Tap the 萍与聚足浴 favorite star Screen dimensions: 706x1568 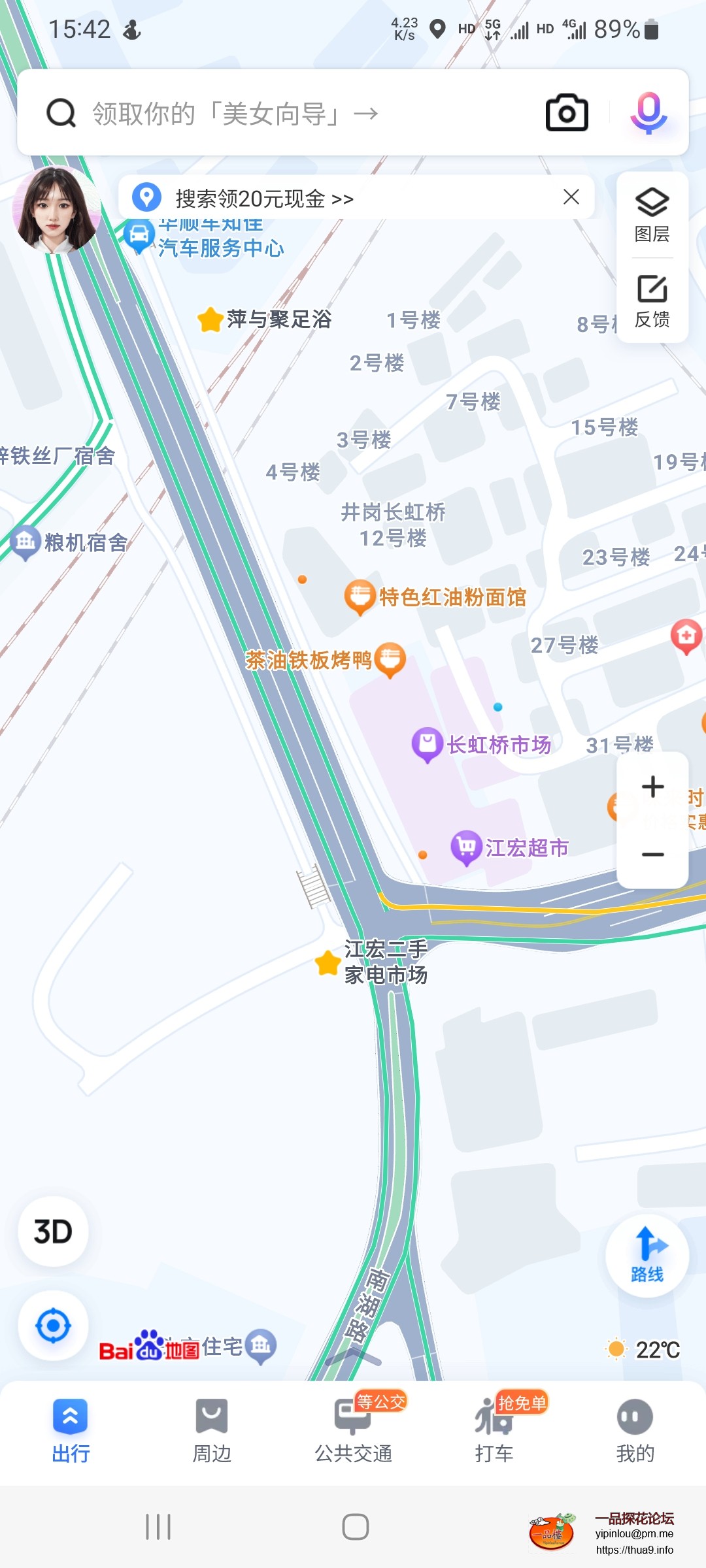point(209,319)
